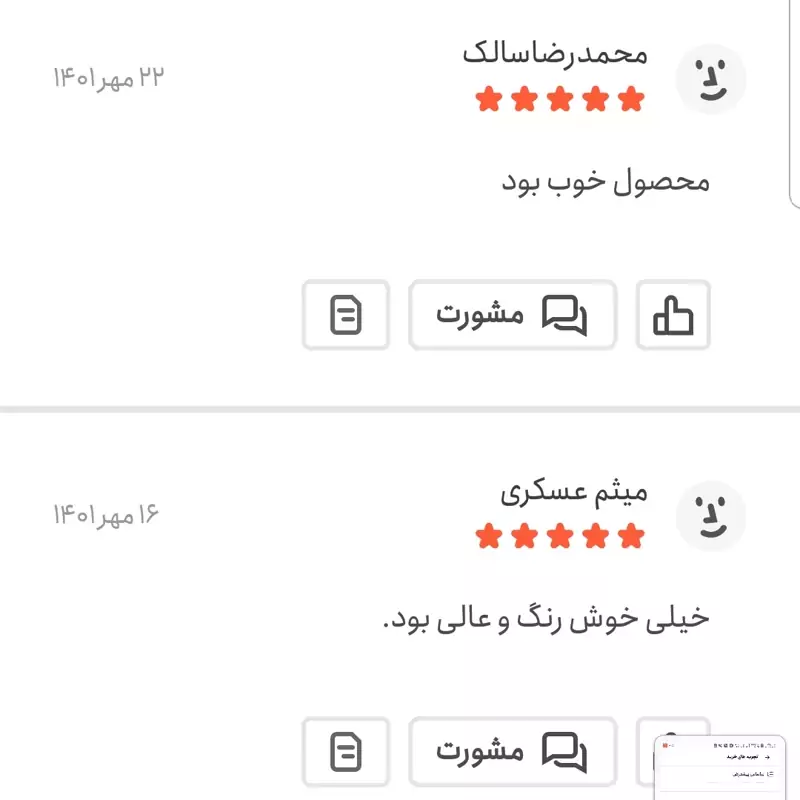This screenshot has width=800, height=800.
Task: Tap مشورت under میثم عسکری's review
Action: (x=512, y=750)
